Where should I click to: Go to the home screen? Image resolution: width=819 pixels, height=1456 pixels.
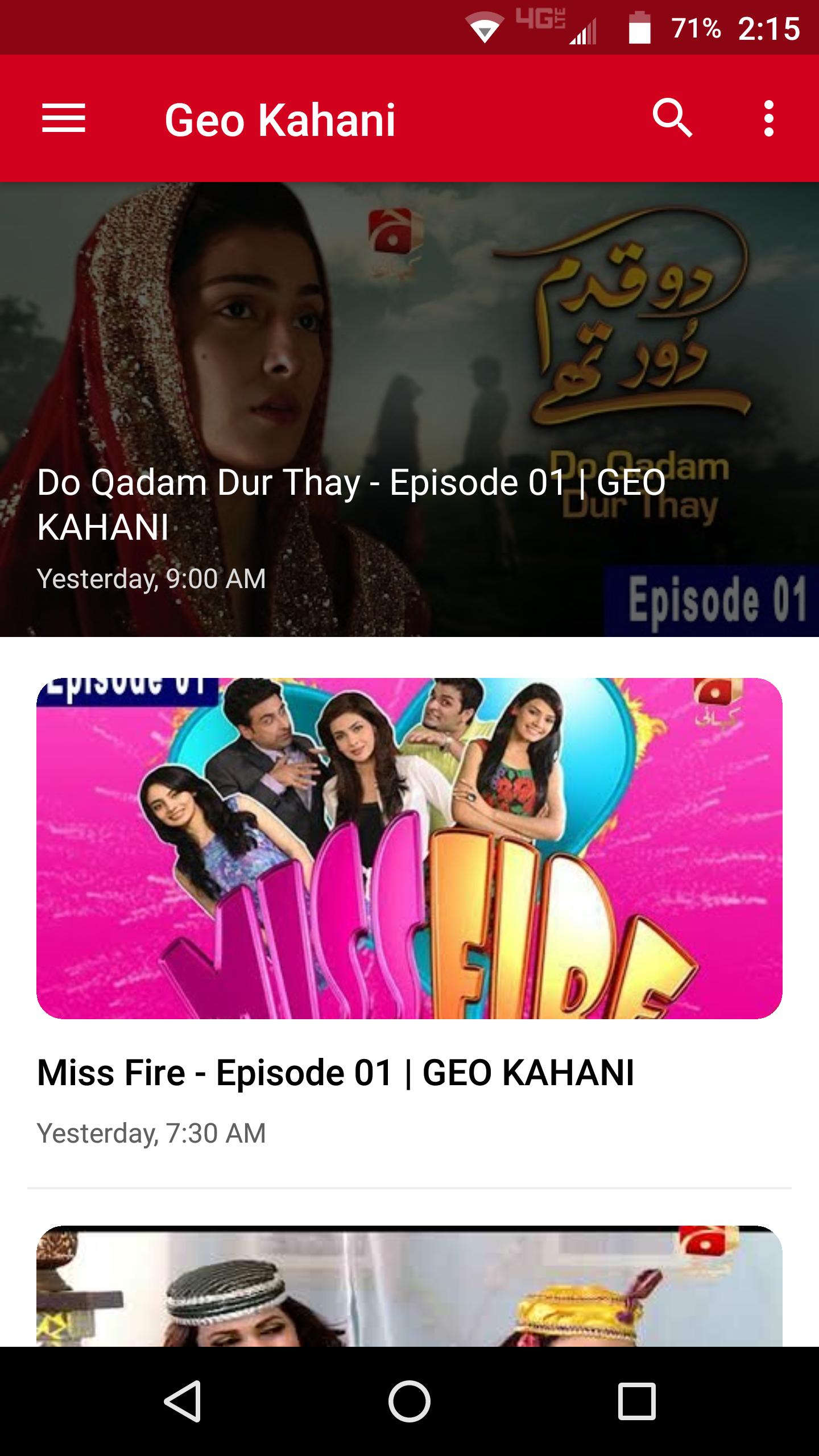coord(409,1401)
